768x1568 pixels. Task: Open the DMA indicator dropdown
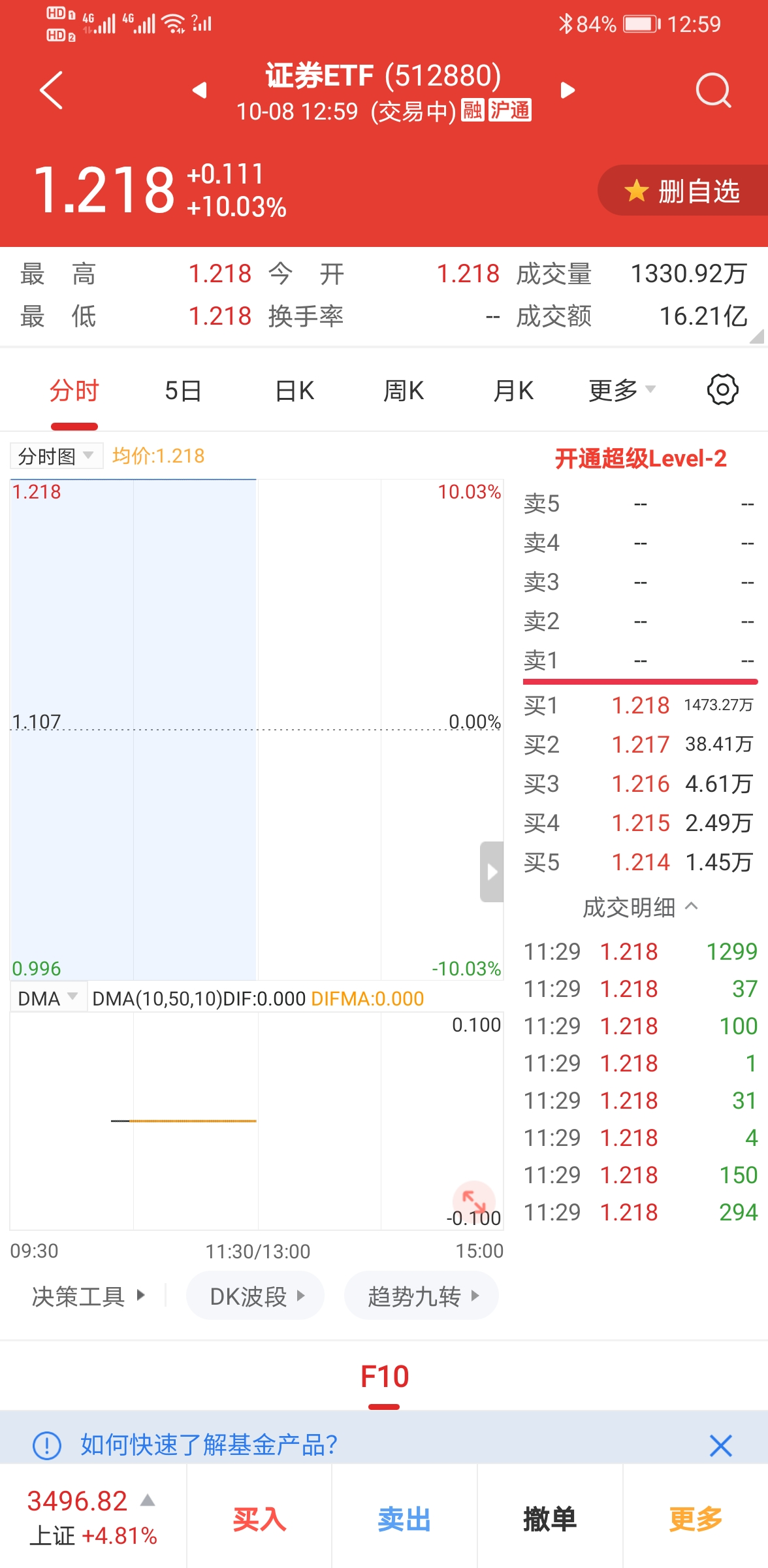tap(48, 998)
